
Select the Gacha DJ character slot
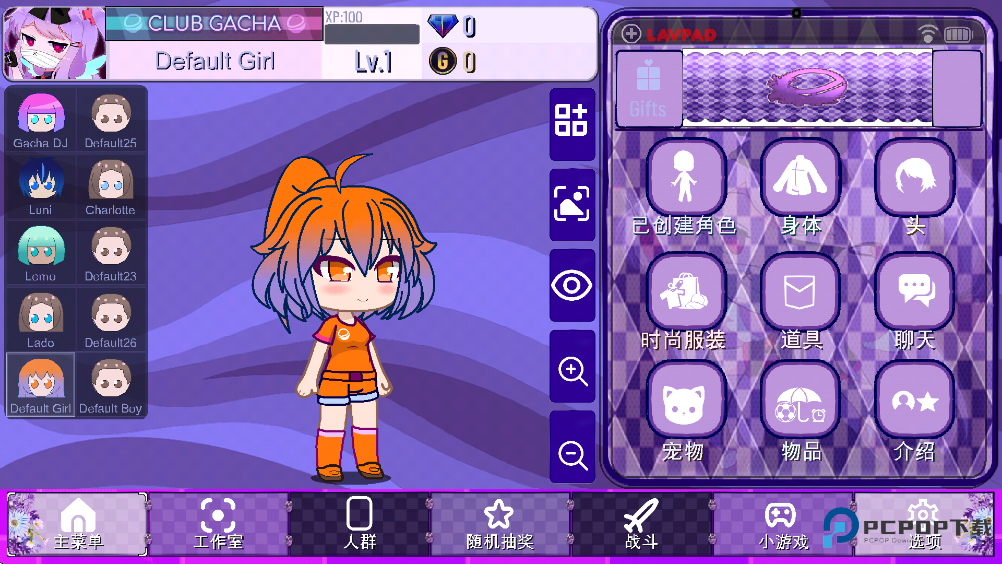(41, 120)
